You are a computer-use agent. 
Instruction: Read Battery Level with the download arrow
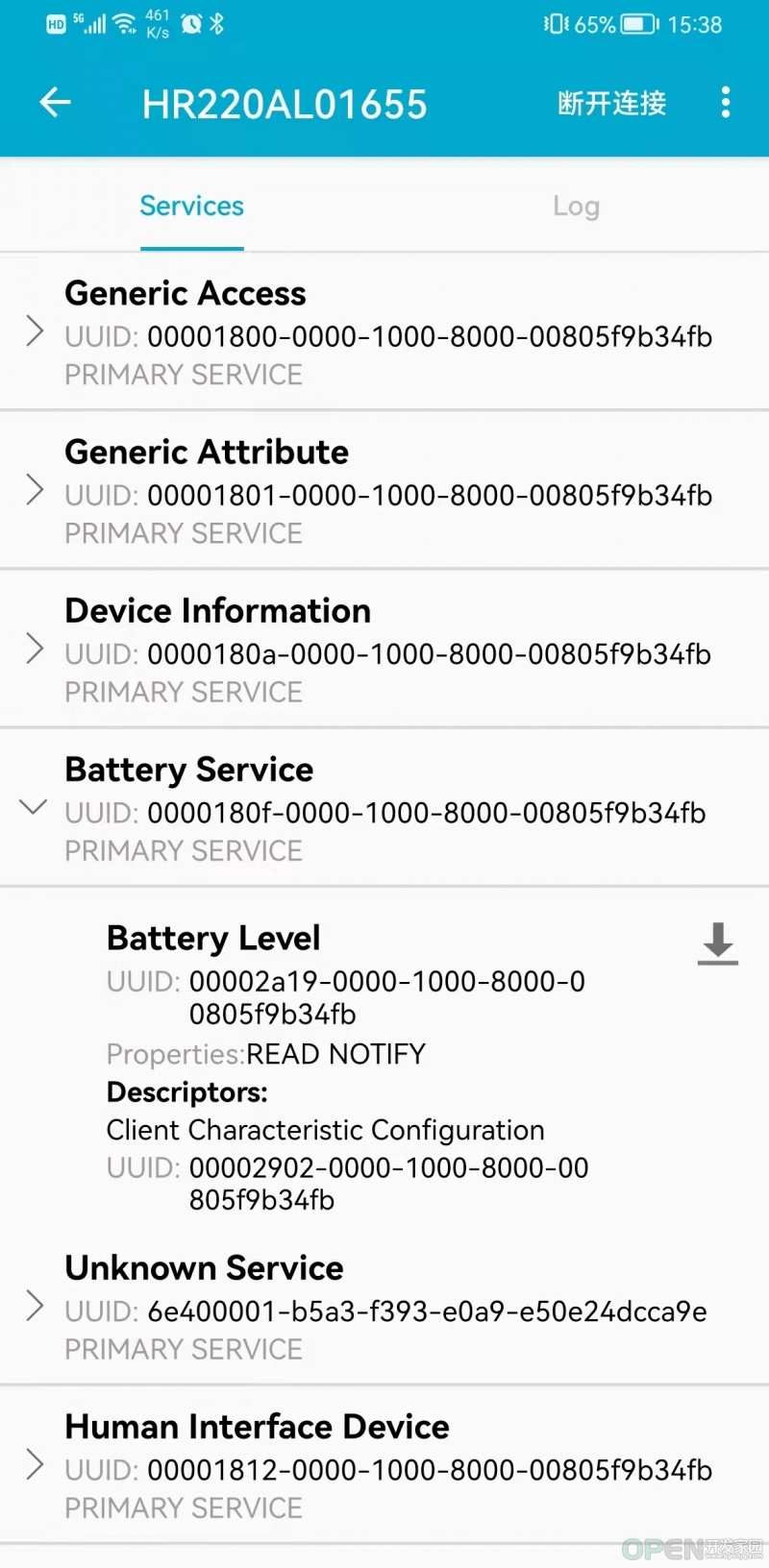(x=718, y=943)
